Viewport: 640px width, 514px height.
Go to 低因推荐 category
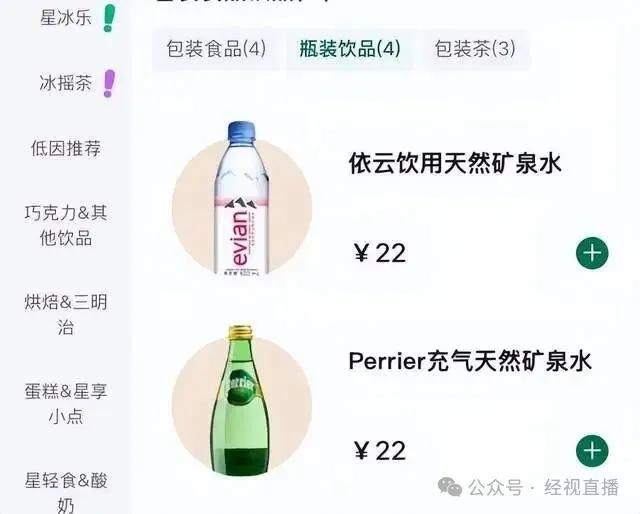pyautogui.click(x=65, y=149)
